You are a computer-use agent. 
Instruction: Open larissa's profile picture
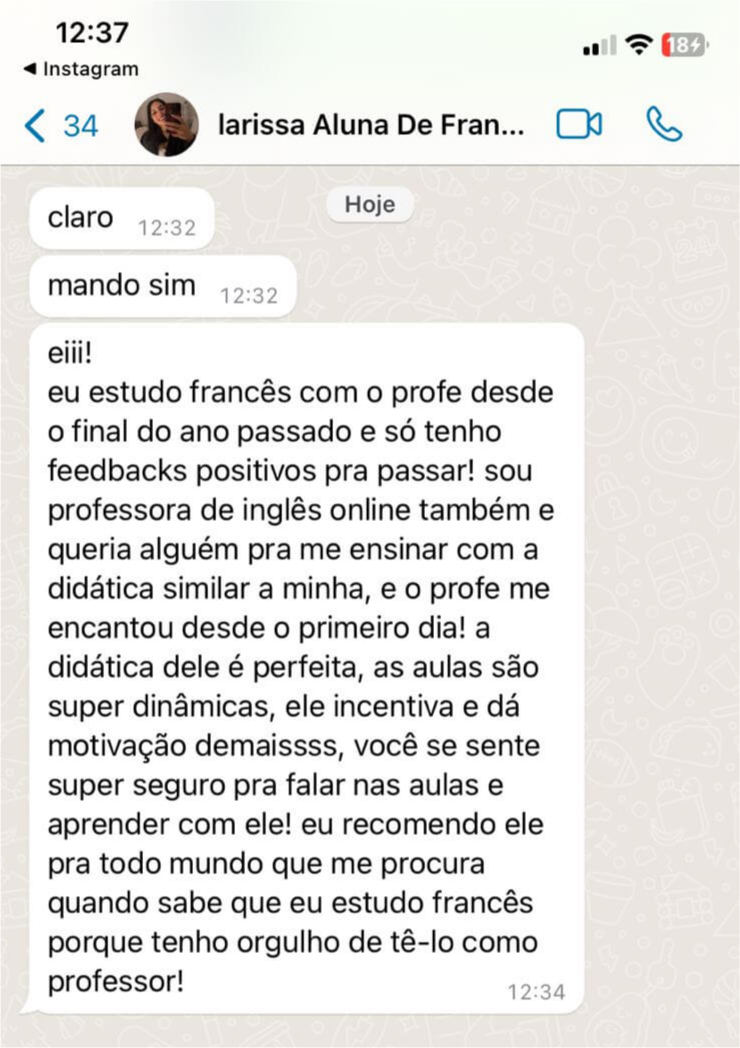166,125
